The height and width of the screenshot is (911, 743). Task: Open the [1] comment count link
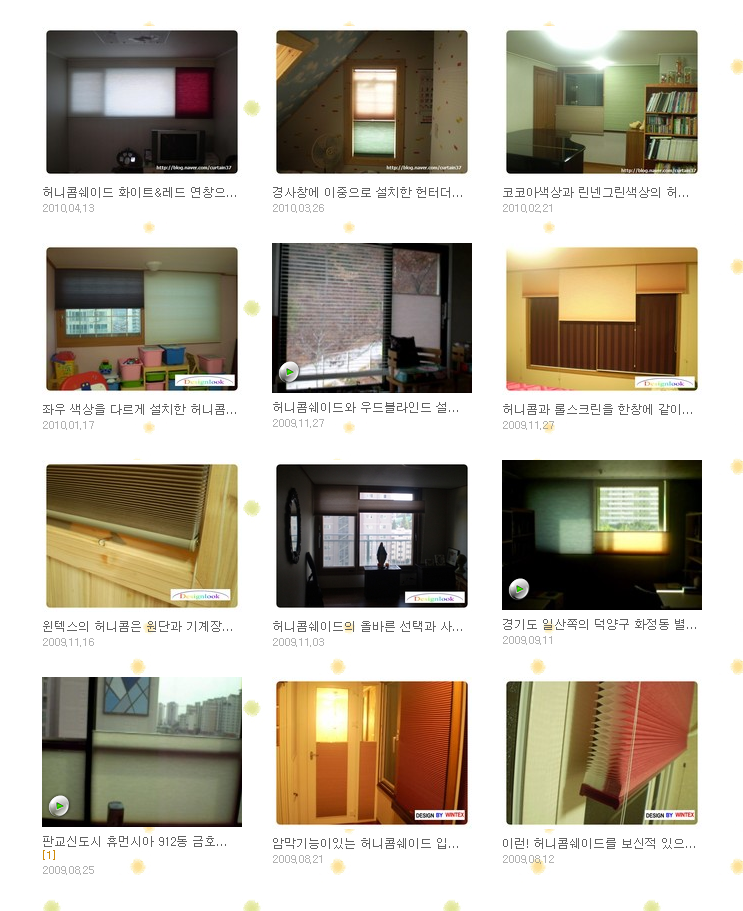coord(49,855)
